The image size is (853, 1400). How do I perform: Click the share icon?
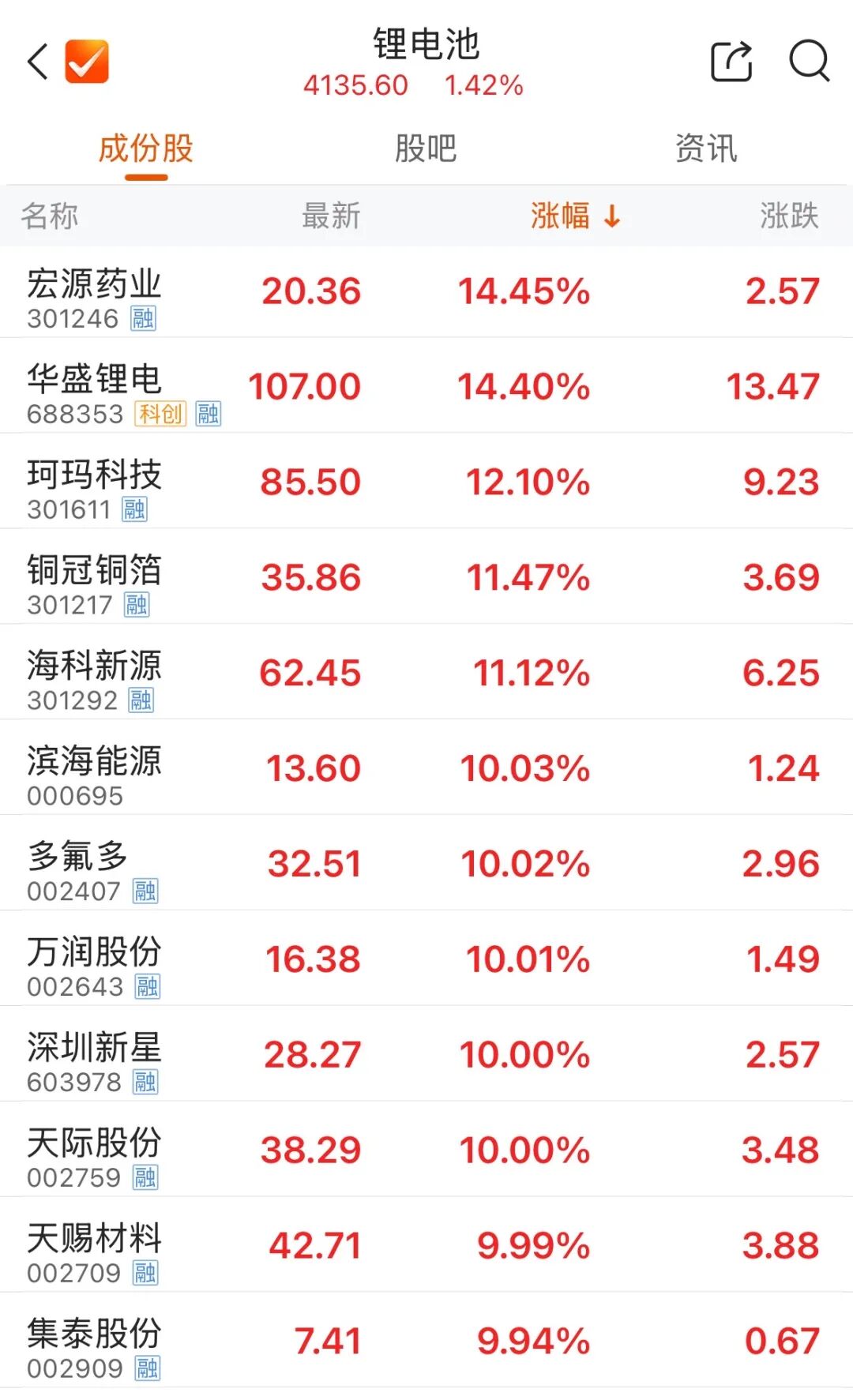(x=731, y=59)
